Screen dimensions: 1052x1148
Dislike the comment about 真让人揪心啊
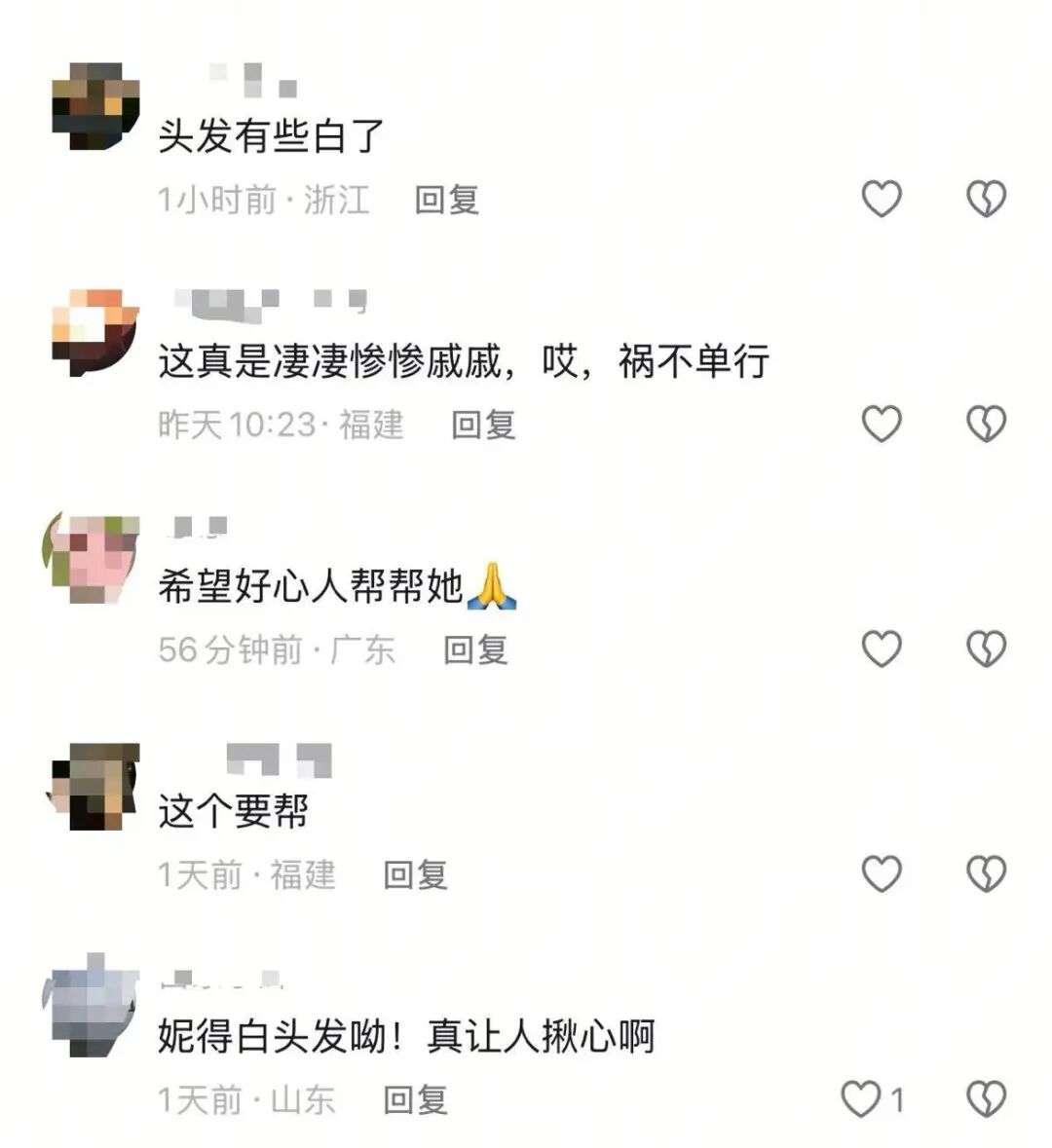[985, 1099]
